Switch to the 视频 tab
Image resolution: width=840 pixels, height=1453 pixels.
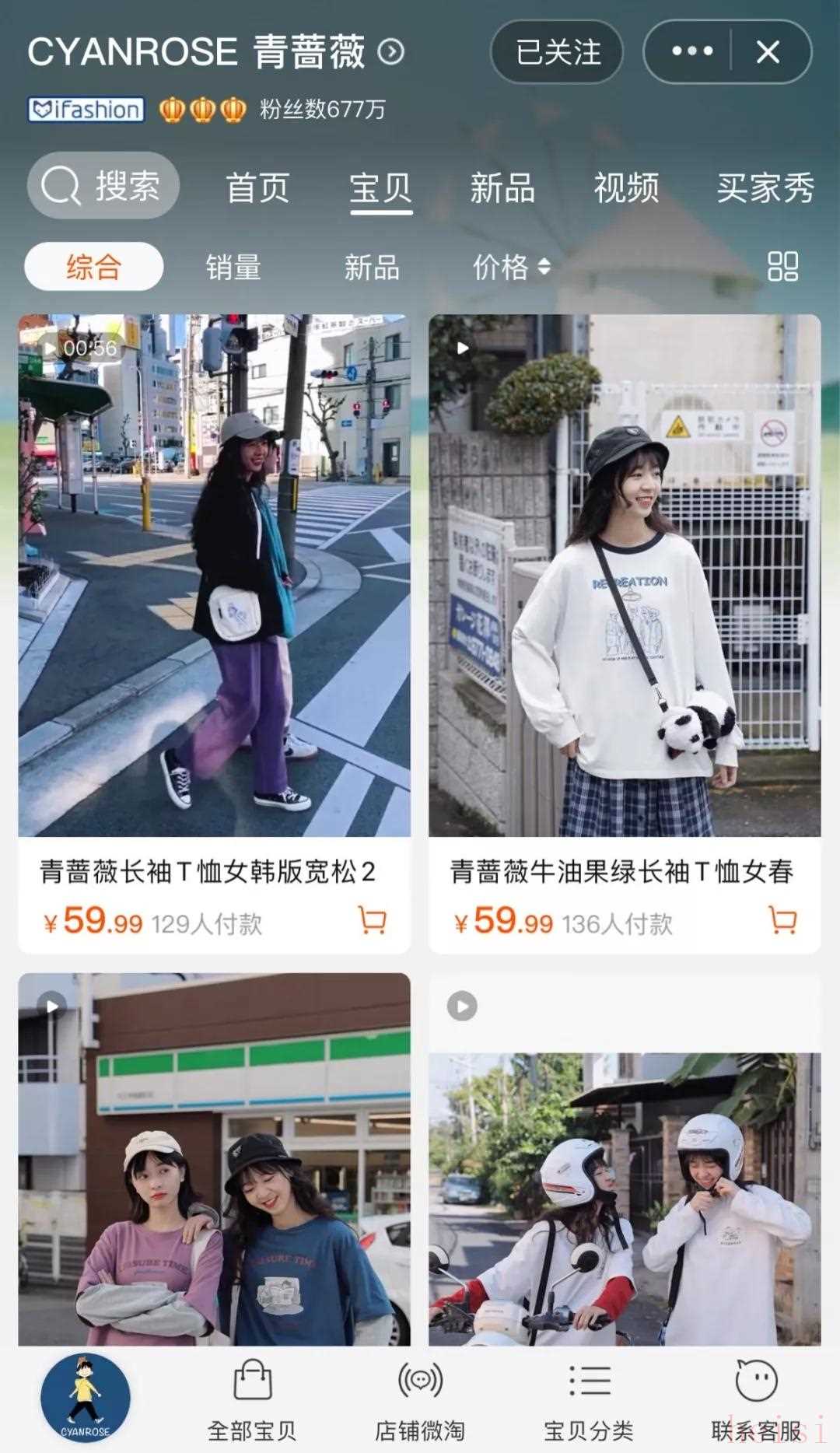[x=626, y=188]
